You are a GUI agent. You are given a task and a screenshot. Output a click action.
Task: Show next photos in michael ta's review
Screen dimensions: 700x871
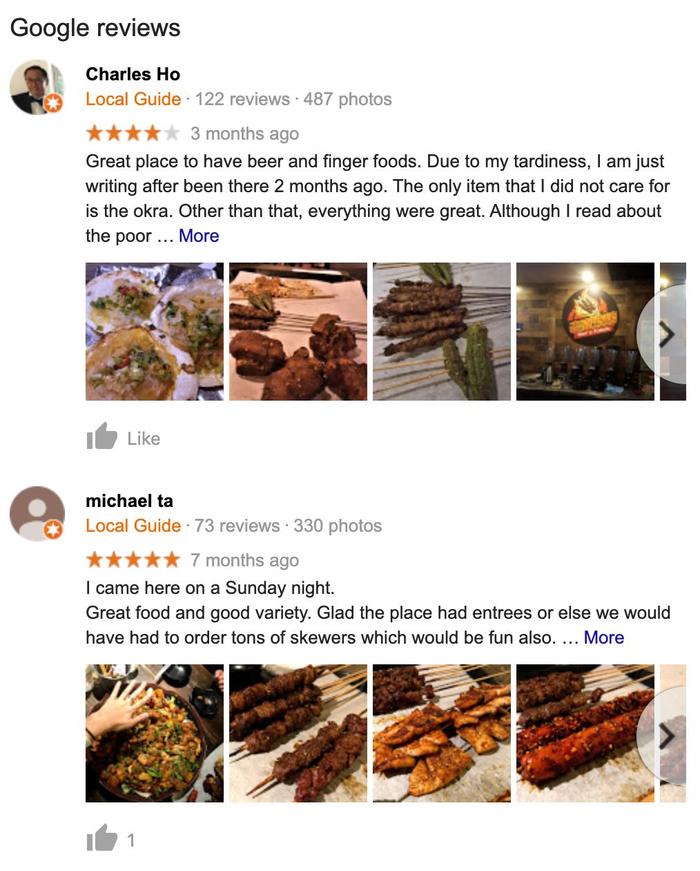[x=665, y=735]
